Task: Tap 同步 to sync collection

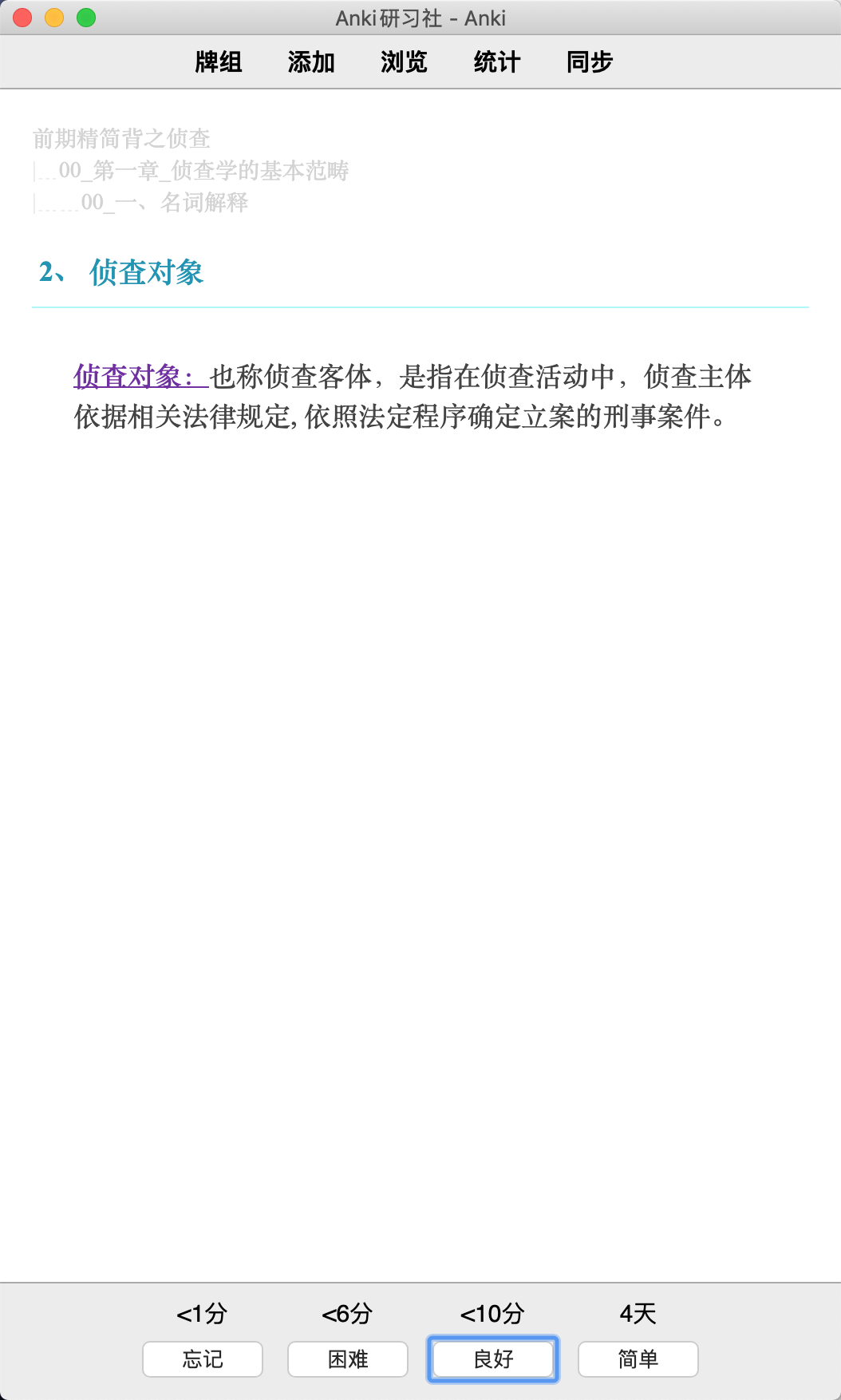Action: tap(590, 61)
